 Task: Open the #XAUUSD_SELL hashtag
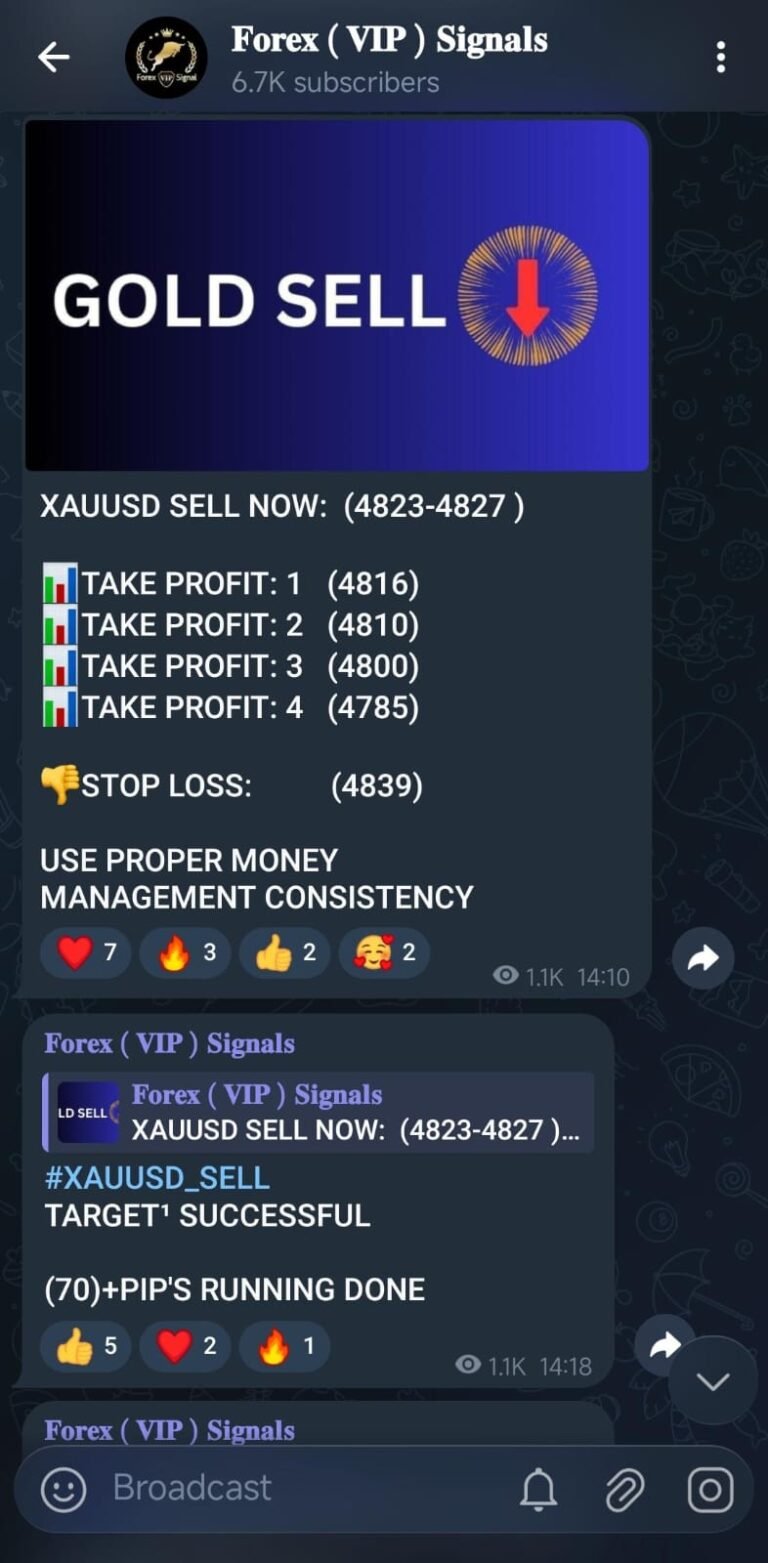click(157, 1177)
